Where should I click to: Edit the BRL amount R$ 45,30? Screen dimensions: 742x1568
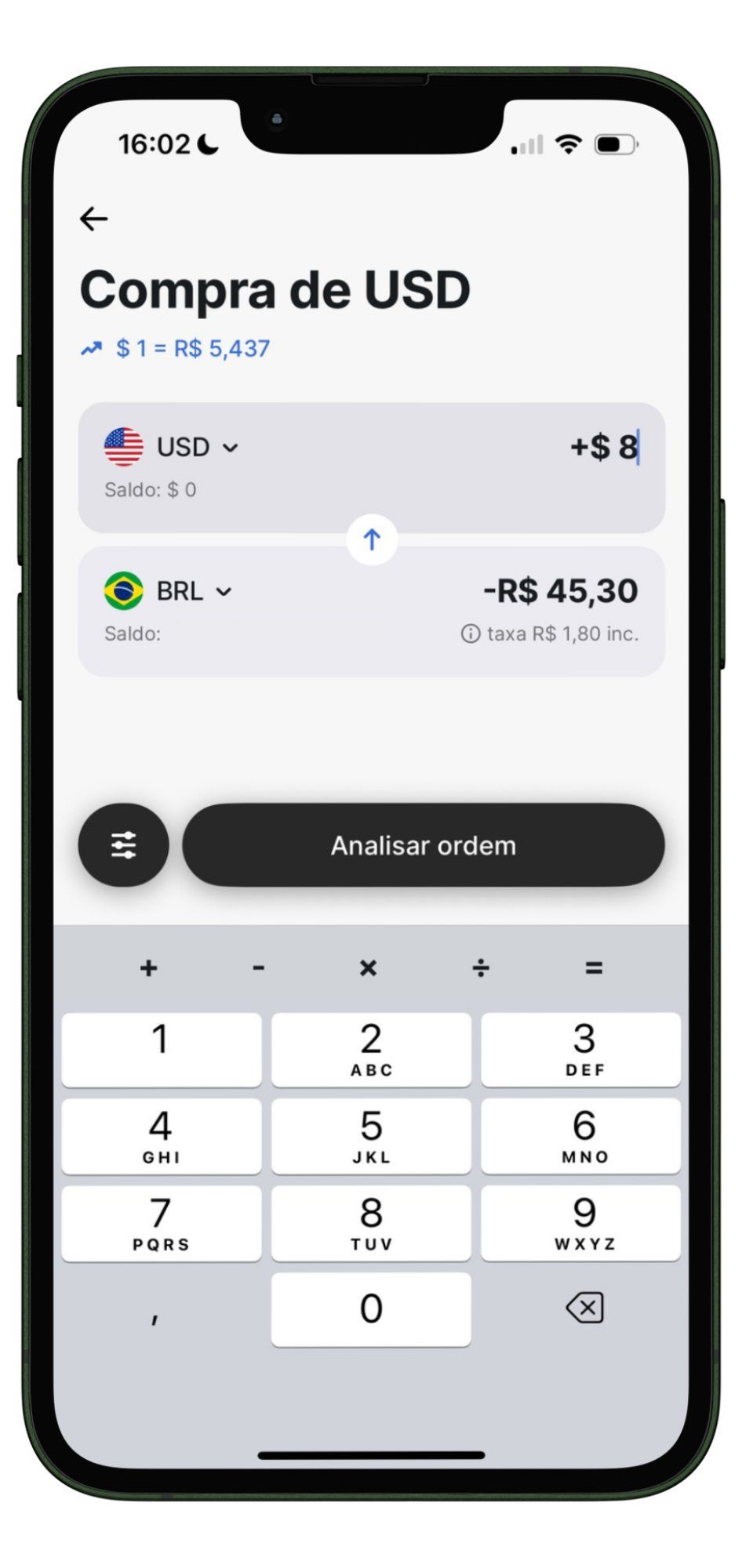(560, 591)
